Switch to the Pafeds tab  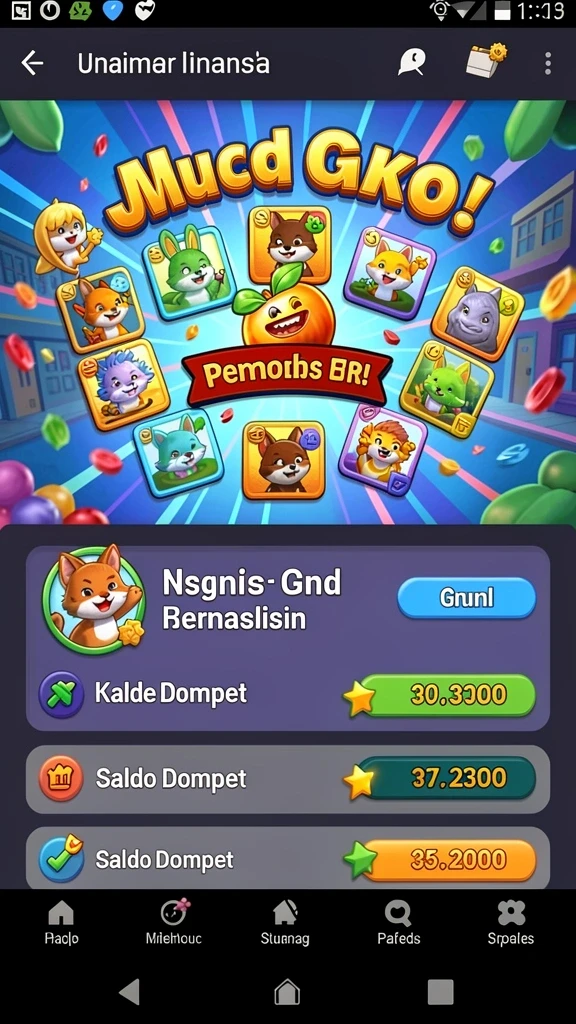(x=398, y=924)
